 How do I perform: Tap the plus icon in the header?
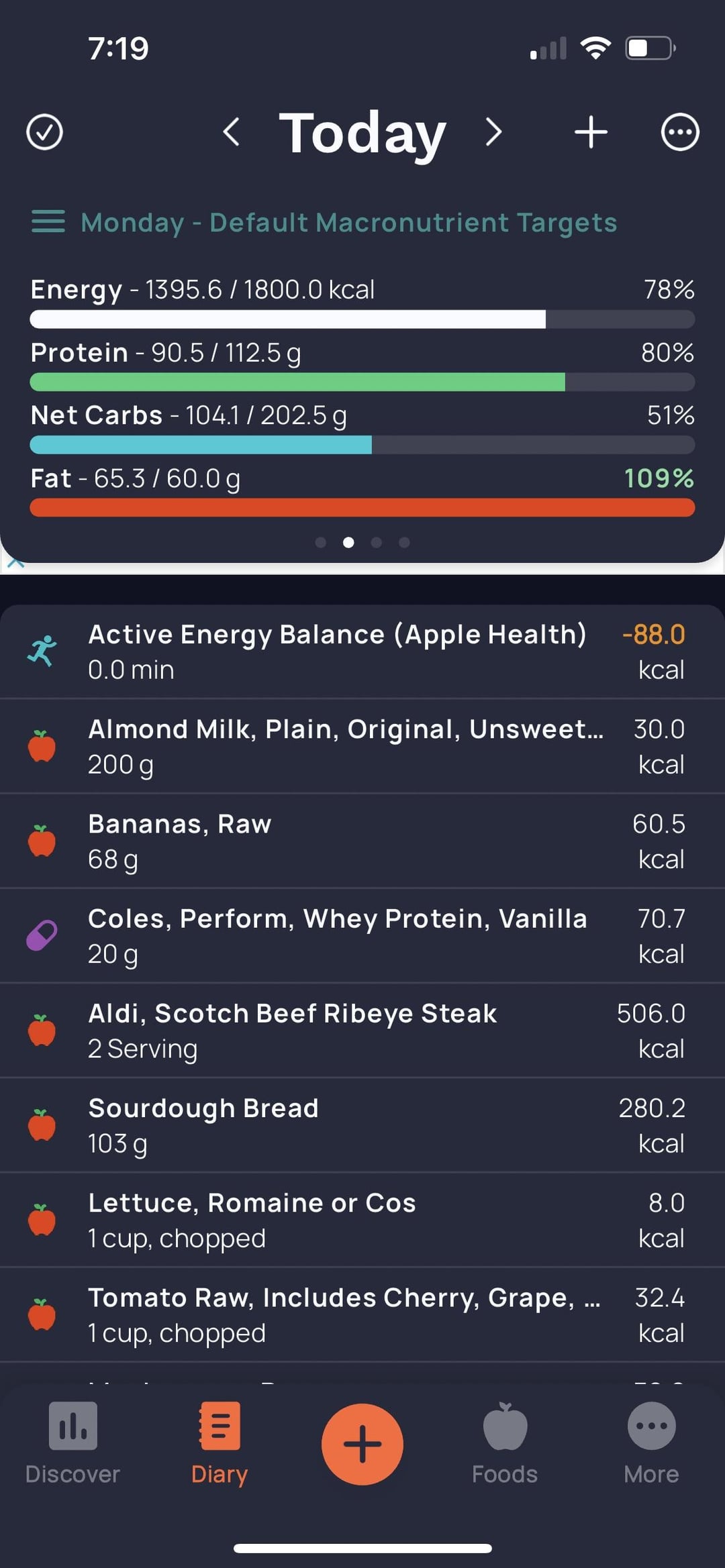(591, 132)
